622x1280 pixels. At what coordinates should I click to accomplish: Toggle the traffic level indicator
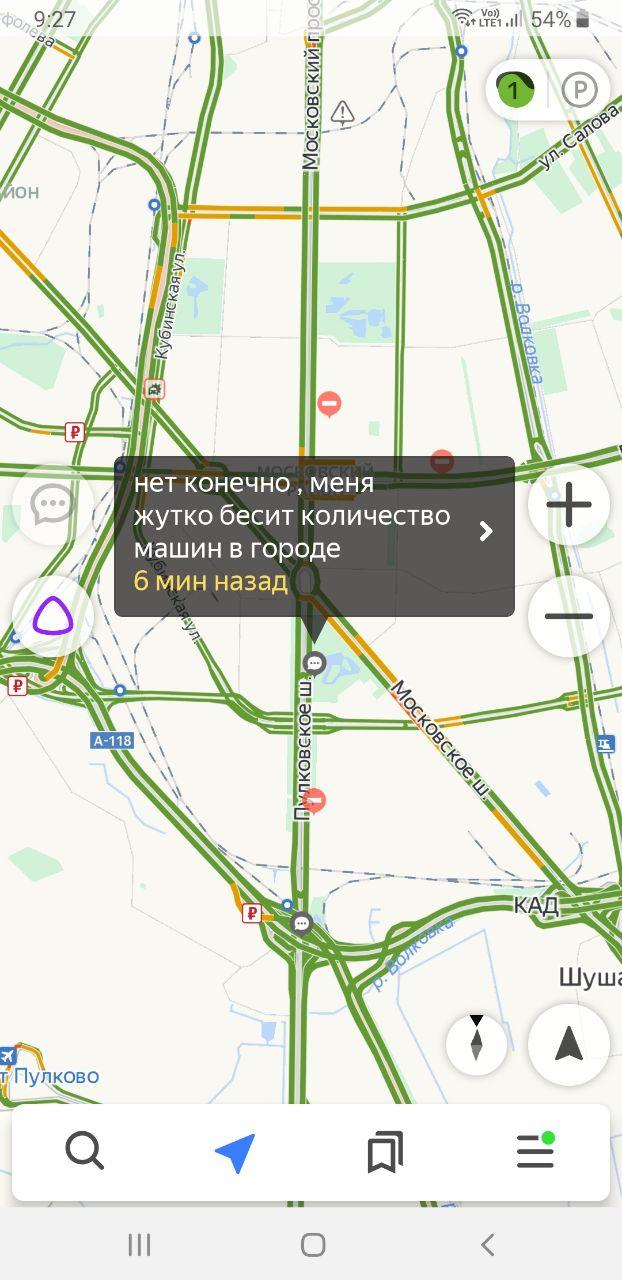click(x=515, y=91)
